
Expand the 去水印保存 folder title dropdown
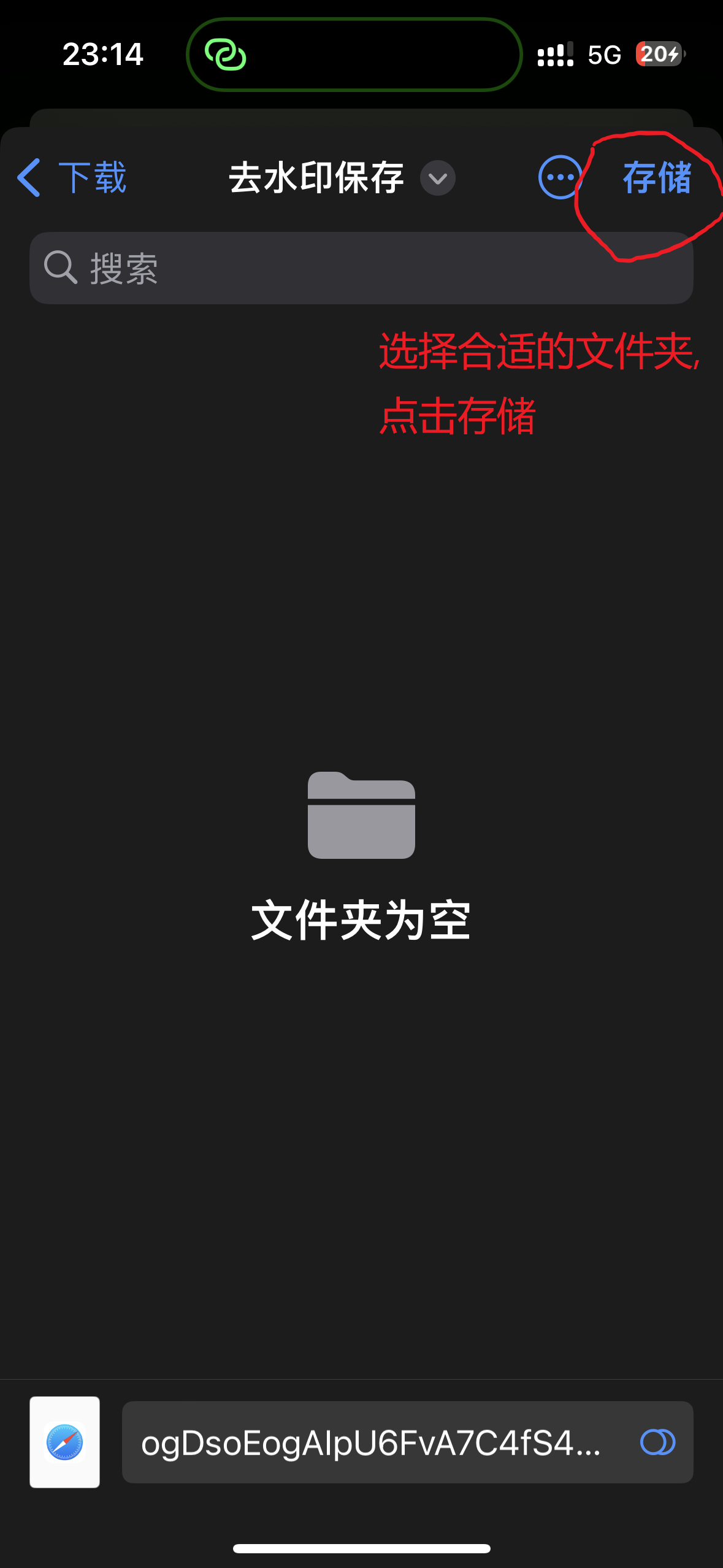(x=437, y=179)
